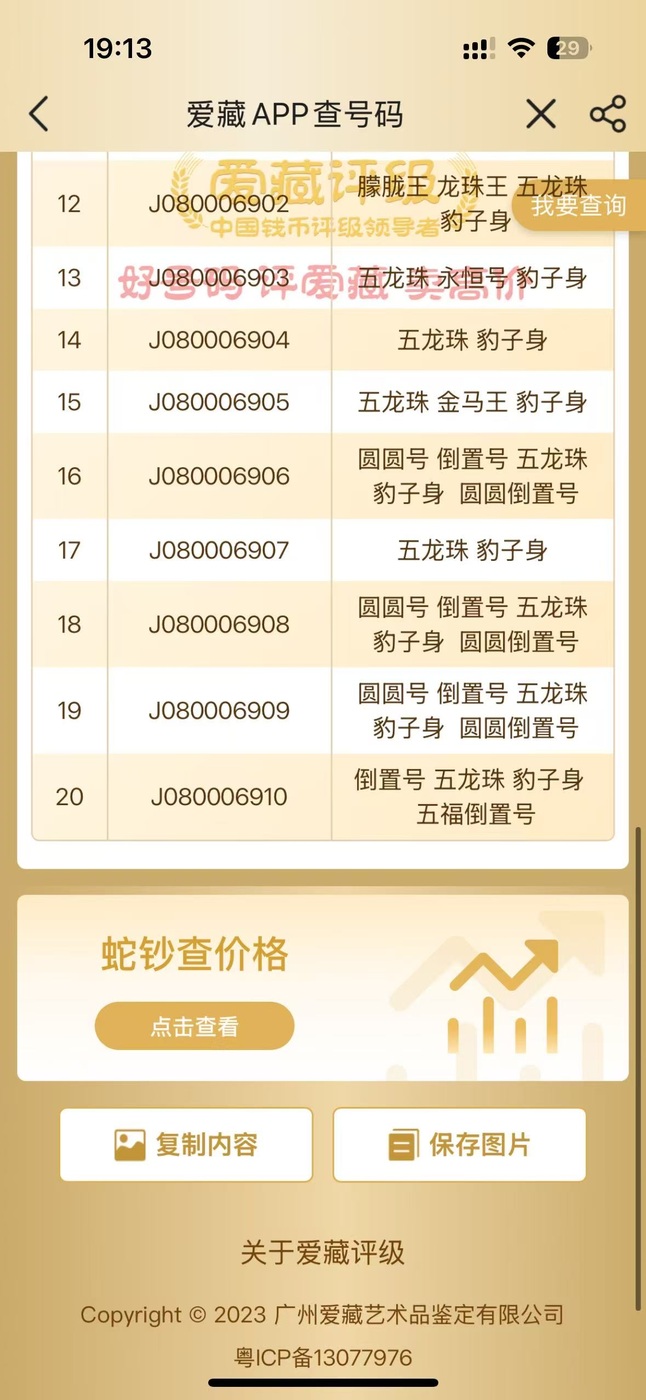
Task: Go back using the top-left arrow
Action: pos(39,114)
